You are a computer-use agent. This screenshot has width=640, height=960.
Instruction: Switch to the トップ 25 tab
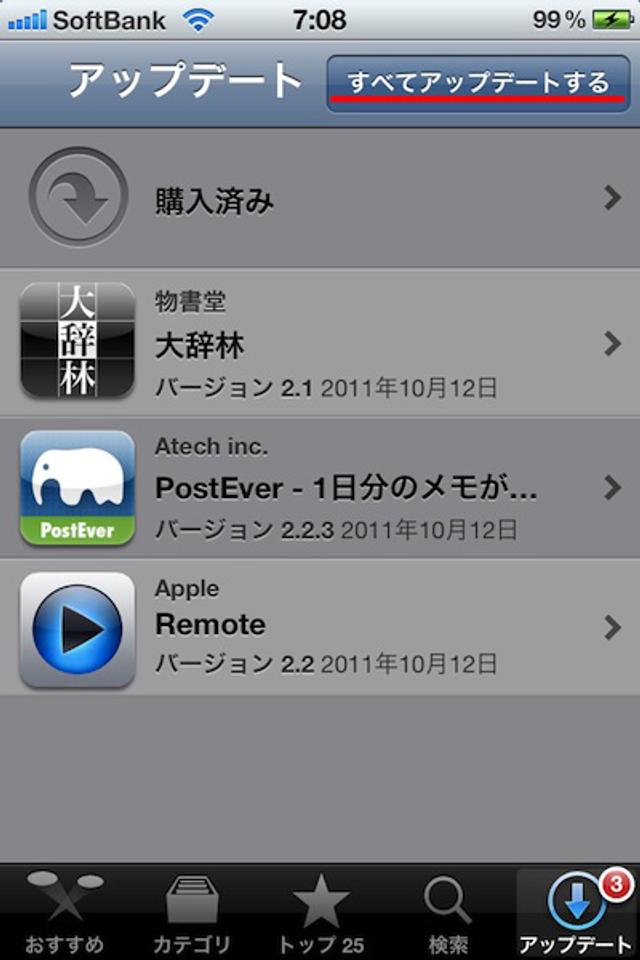pos(320,913)
